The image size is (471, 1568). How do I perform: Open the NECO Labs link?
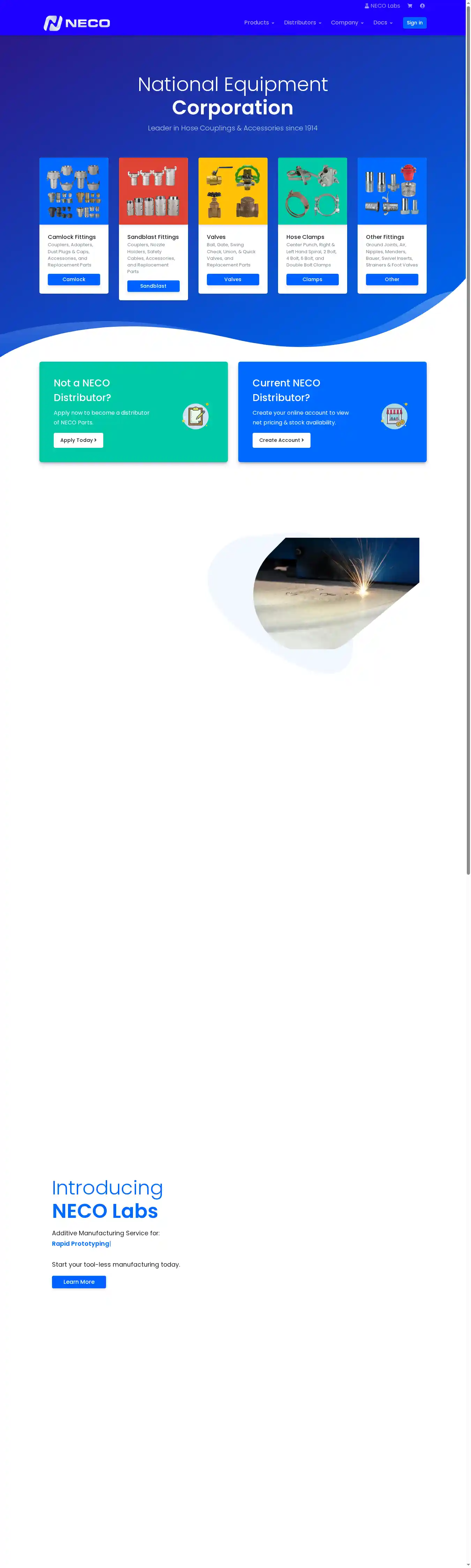pyautogui.click(x=382, y=6)
